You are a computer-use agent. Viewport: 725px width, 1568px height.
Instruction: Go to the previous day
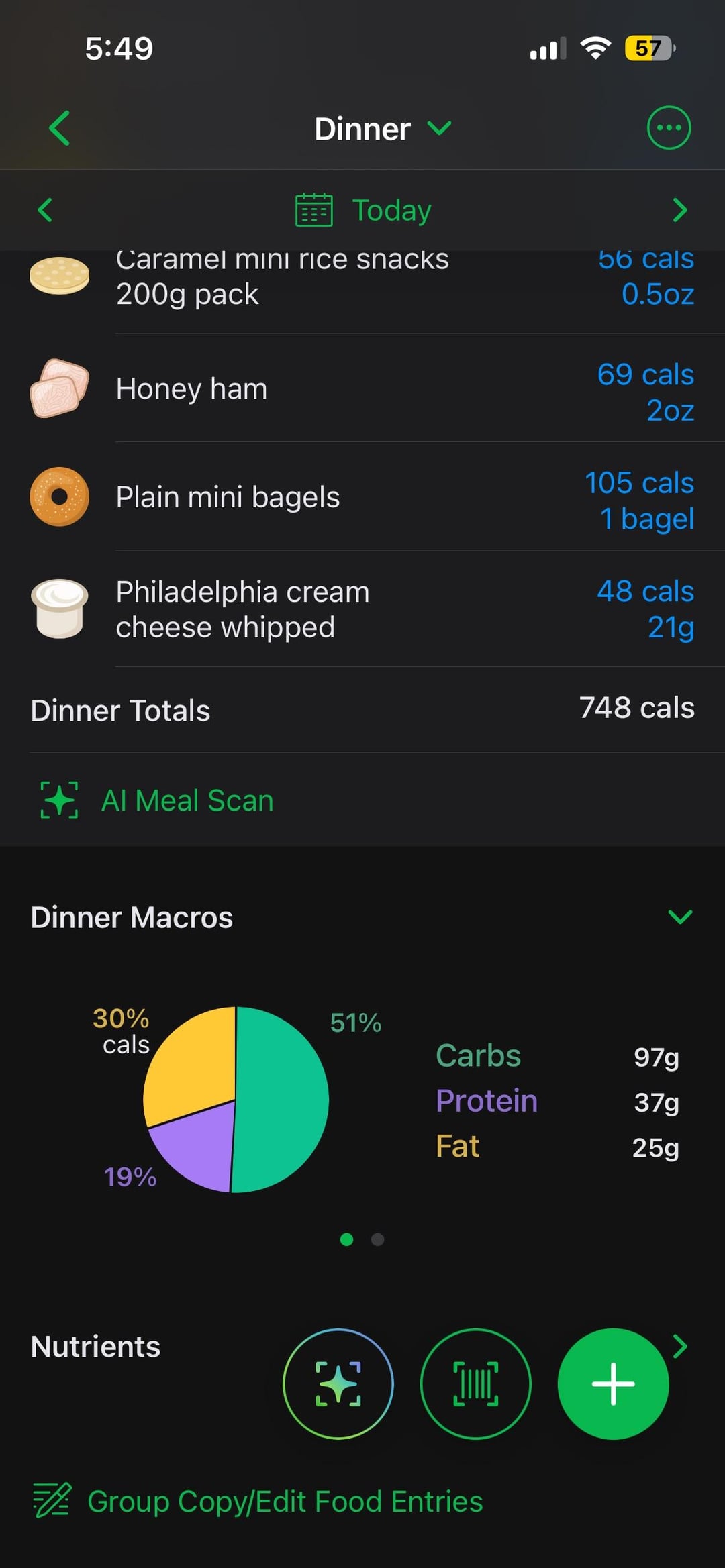click(x=45, y=210)
